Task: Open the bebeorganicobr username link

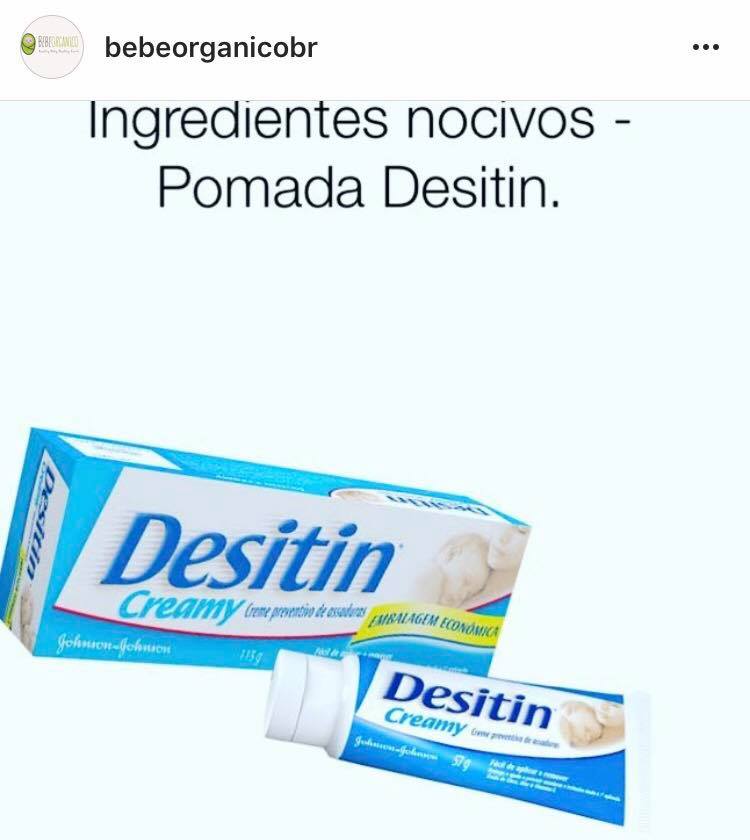Action: tap(211, 48)
